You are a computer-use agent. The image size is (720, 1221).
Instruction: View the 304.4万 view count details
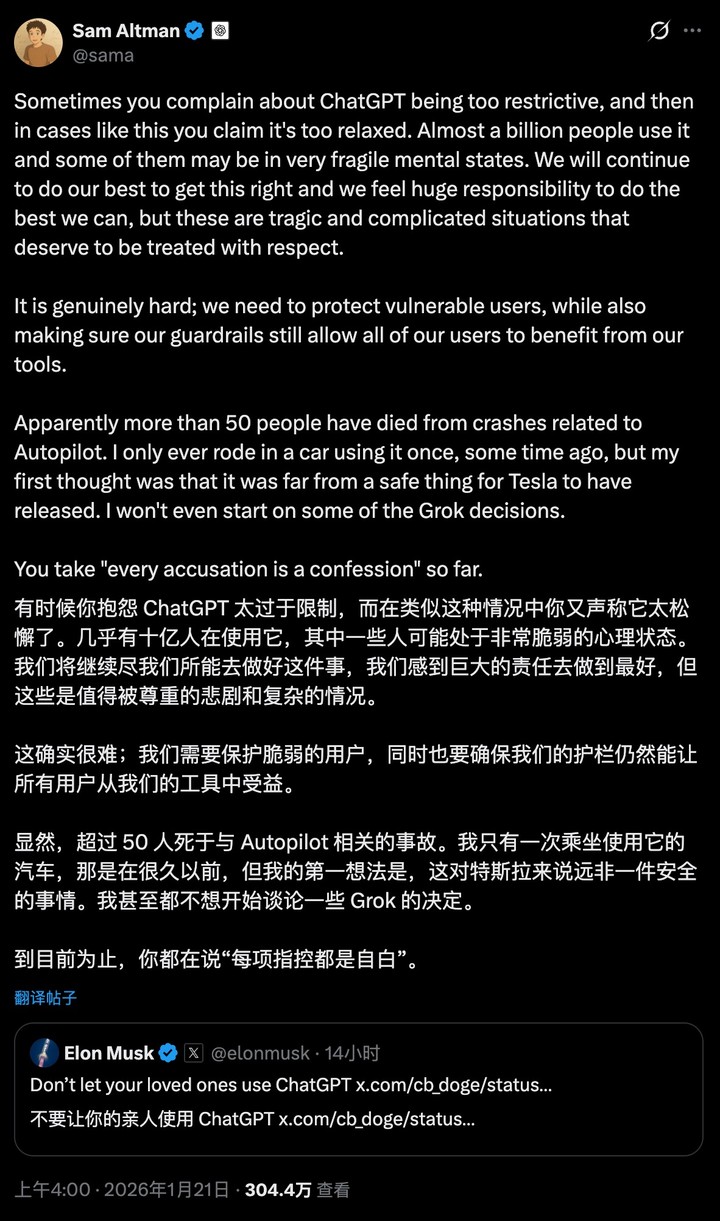[x=297, y=1190]
